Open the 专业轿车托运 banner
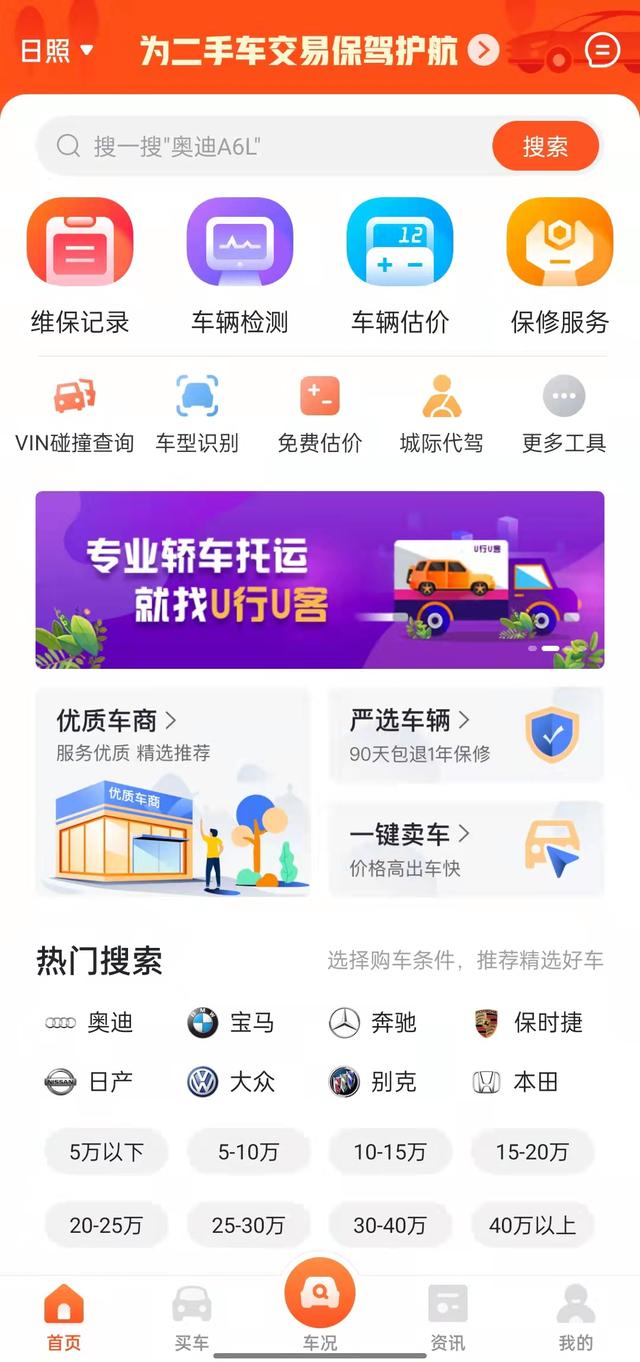Viewport: 640px width, 1362px height. (x=320, y=579)
